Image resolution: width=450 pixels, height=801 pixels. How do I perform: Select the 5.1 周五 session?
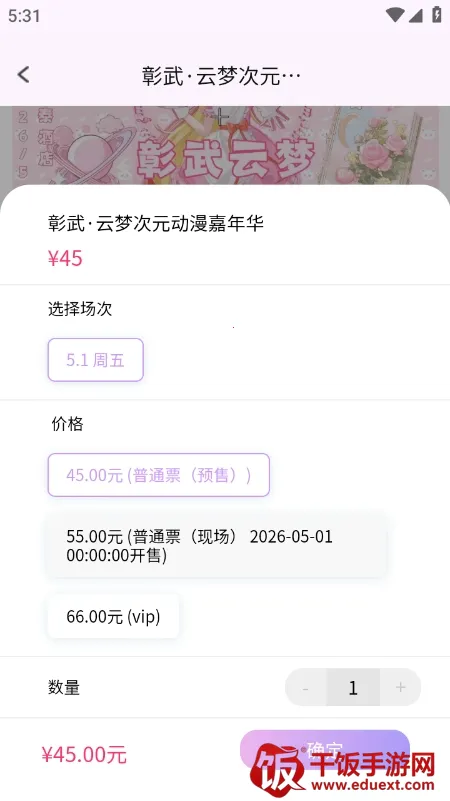(x=96, y=360)
